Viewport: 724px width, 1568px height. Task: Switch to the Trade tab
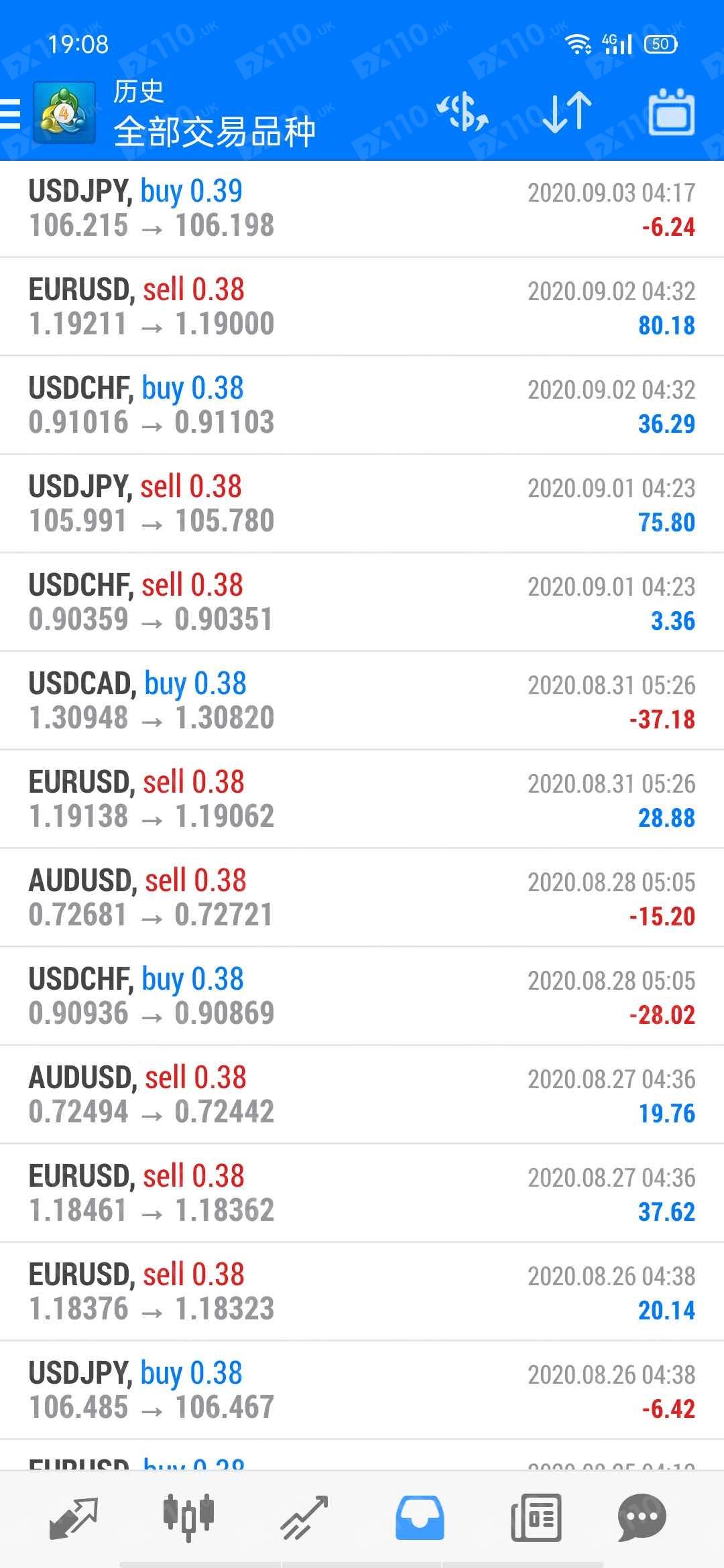304,1518
